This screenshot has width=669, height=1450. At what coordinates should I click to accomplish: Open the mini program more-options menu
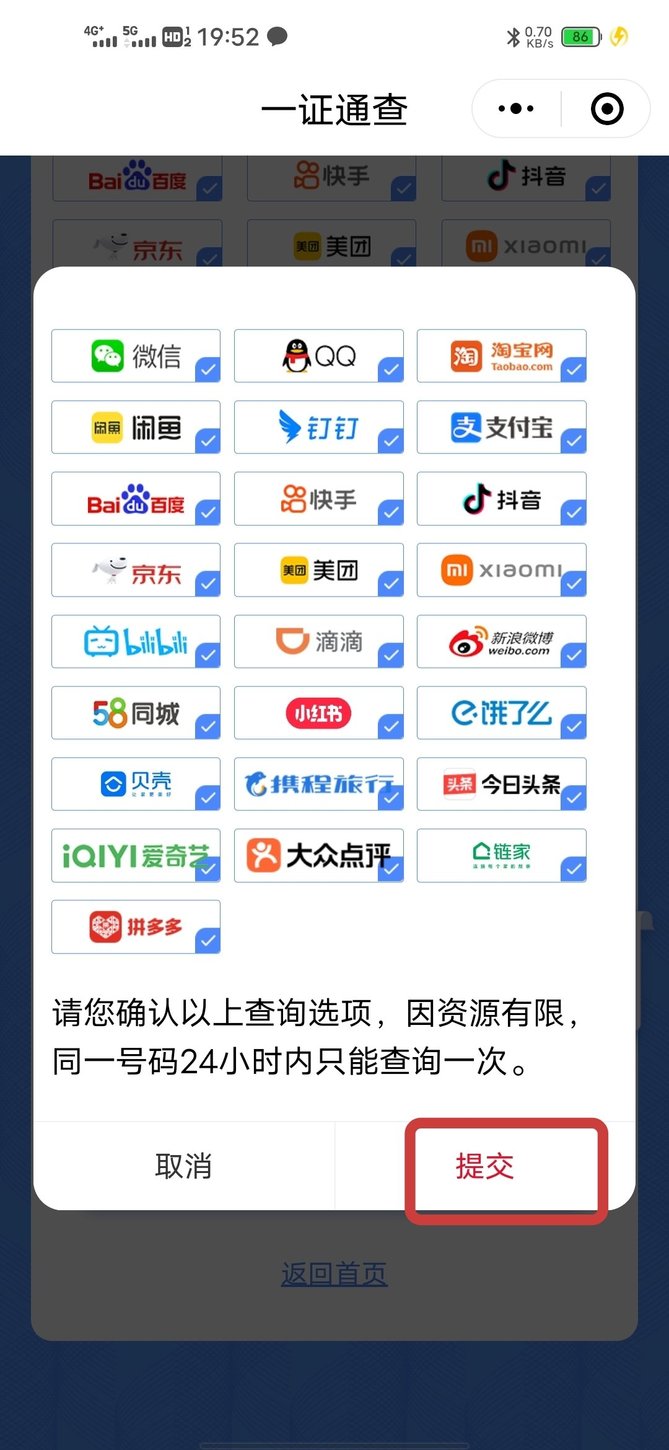[x=516, y=109]
